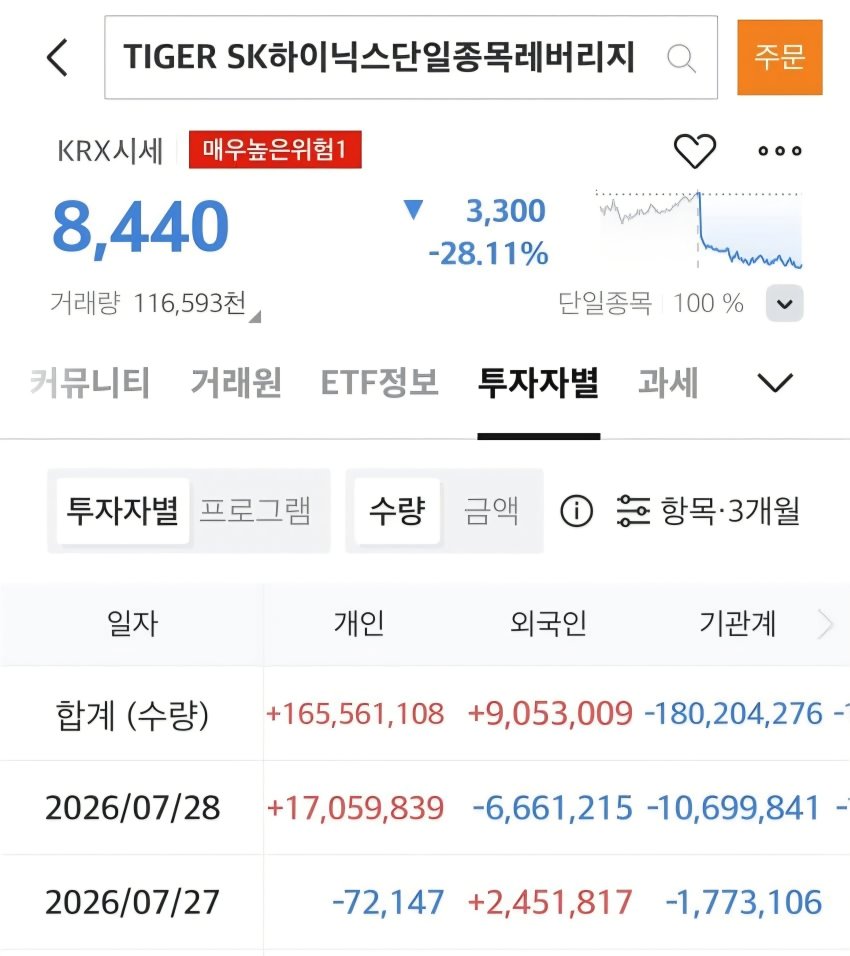Select the 프로그램 segment
Screen dimensions: 850x956
(x=255, y=511)
